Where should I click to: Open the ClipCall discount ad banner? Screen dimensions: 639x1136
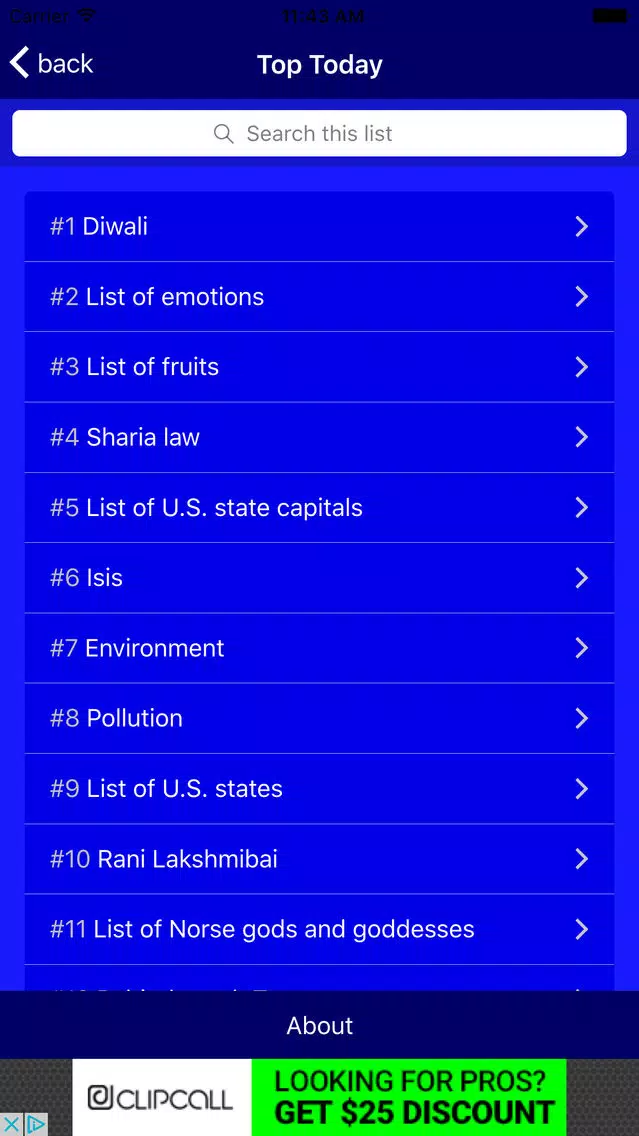point(320,1098)
